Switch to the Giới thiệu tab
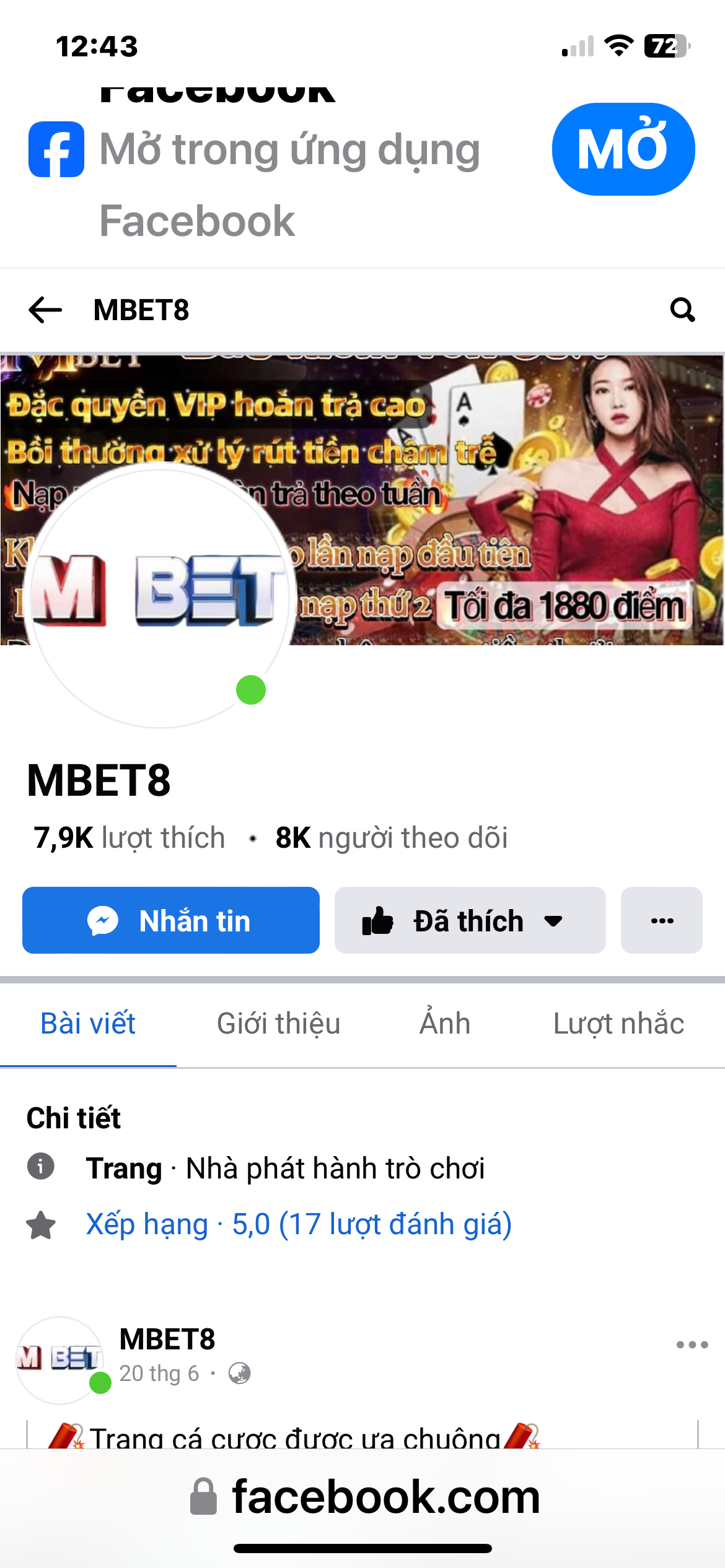 pyautogui.click(x=278, y=1024)
